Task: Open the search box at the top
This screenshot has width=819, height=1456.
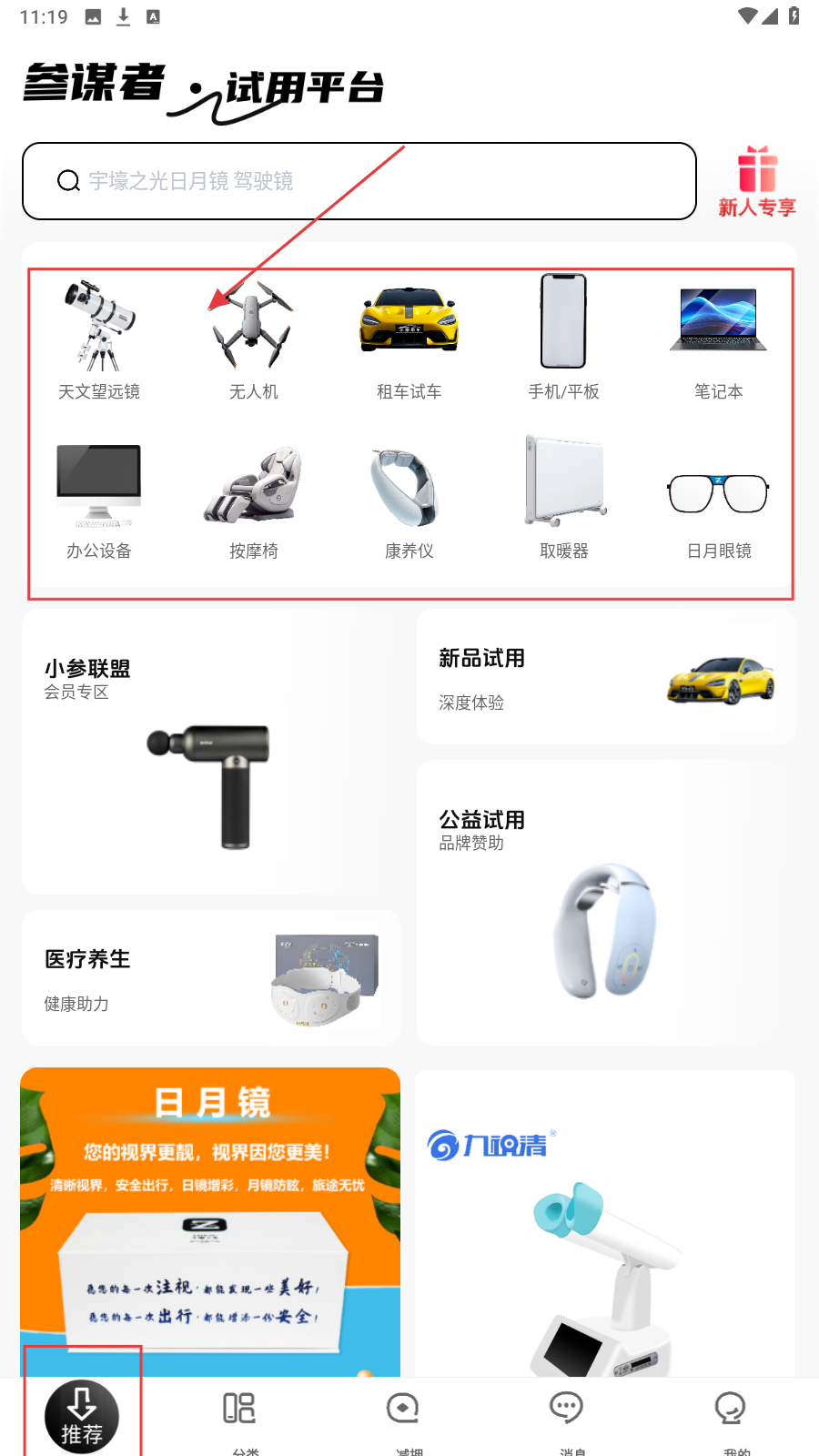Action: click(x=359, y=181)
